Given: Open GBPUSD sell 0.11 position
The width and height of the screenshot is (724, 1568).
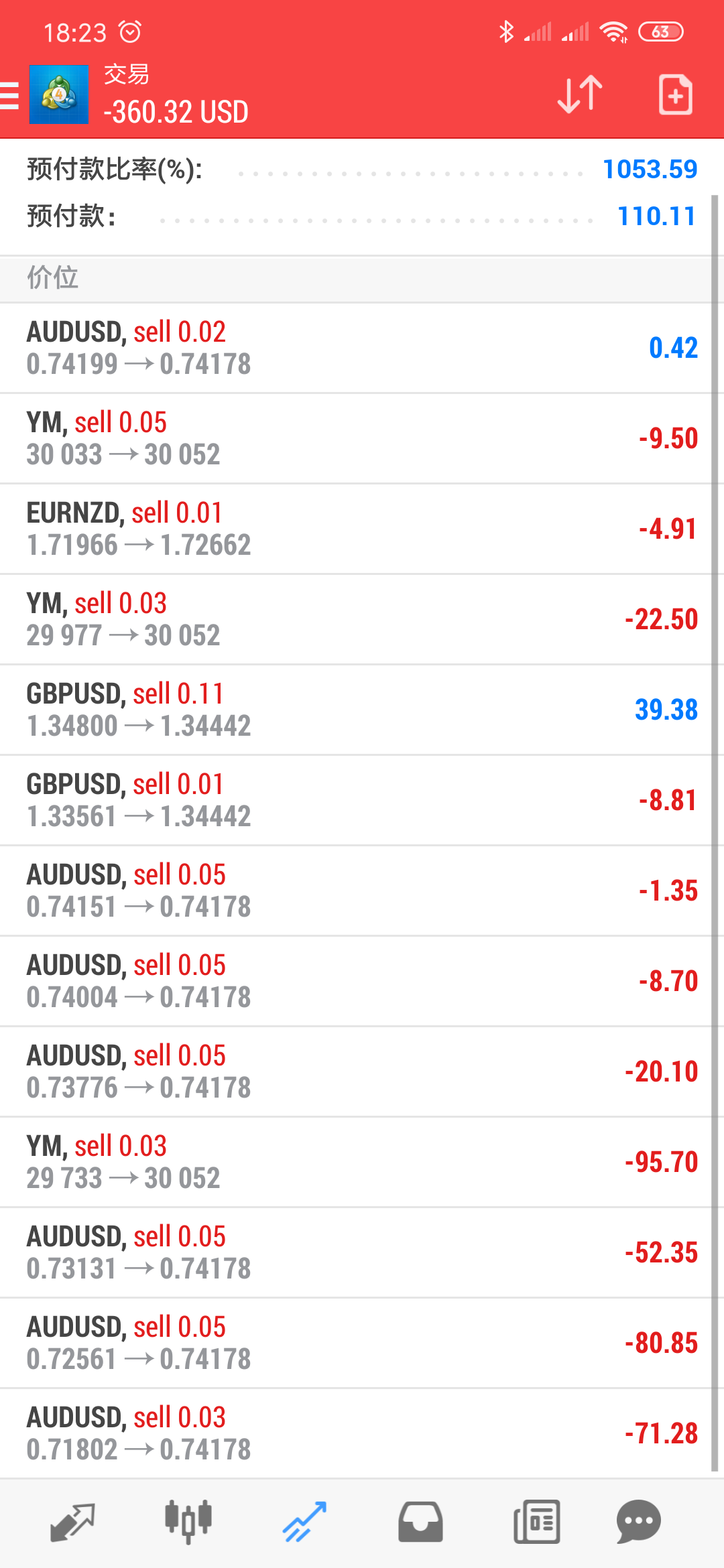Looking at the screenshot, I should (x=355, y=710).
